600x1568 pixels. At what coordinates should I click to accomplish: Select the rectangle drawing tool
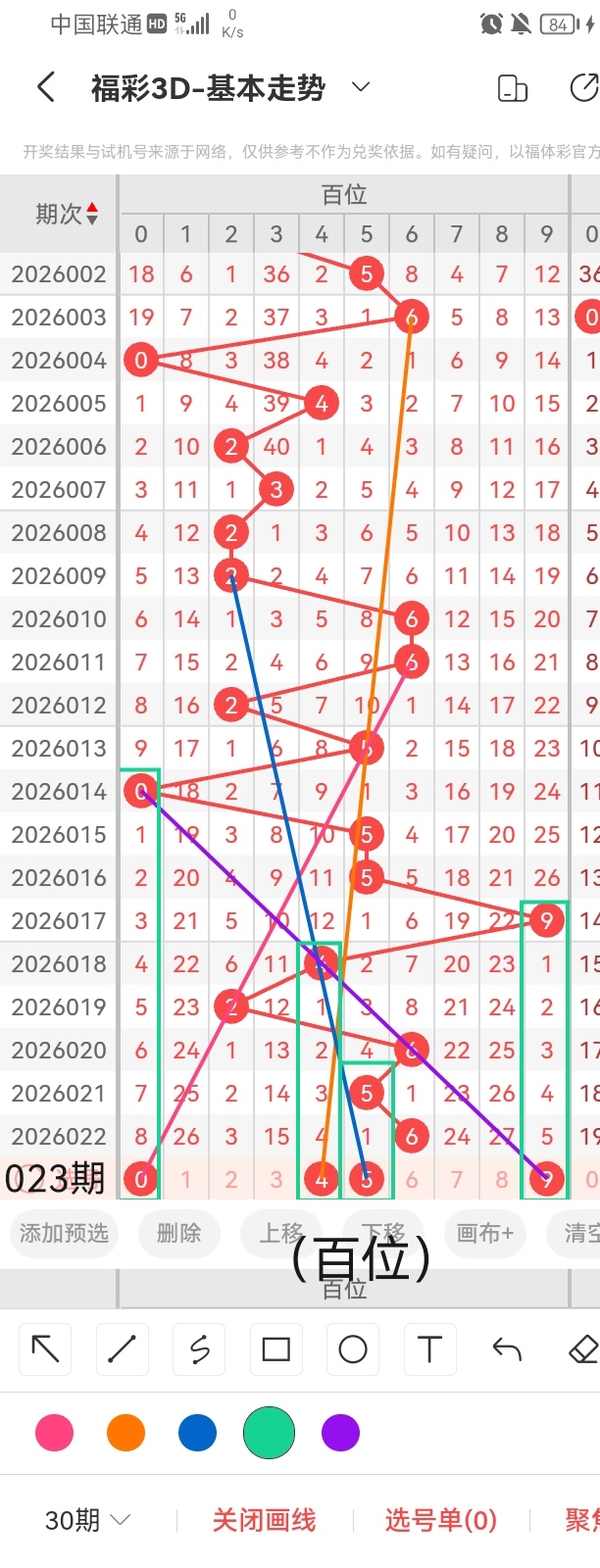[275, 1349]
